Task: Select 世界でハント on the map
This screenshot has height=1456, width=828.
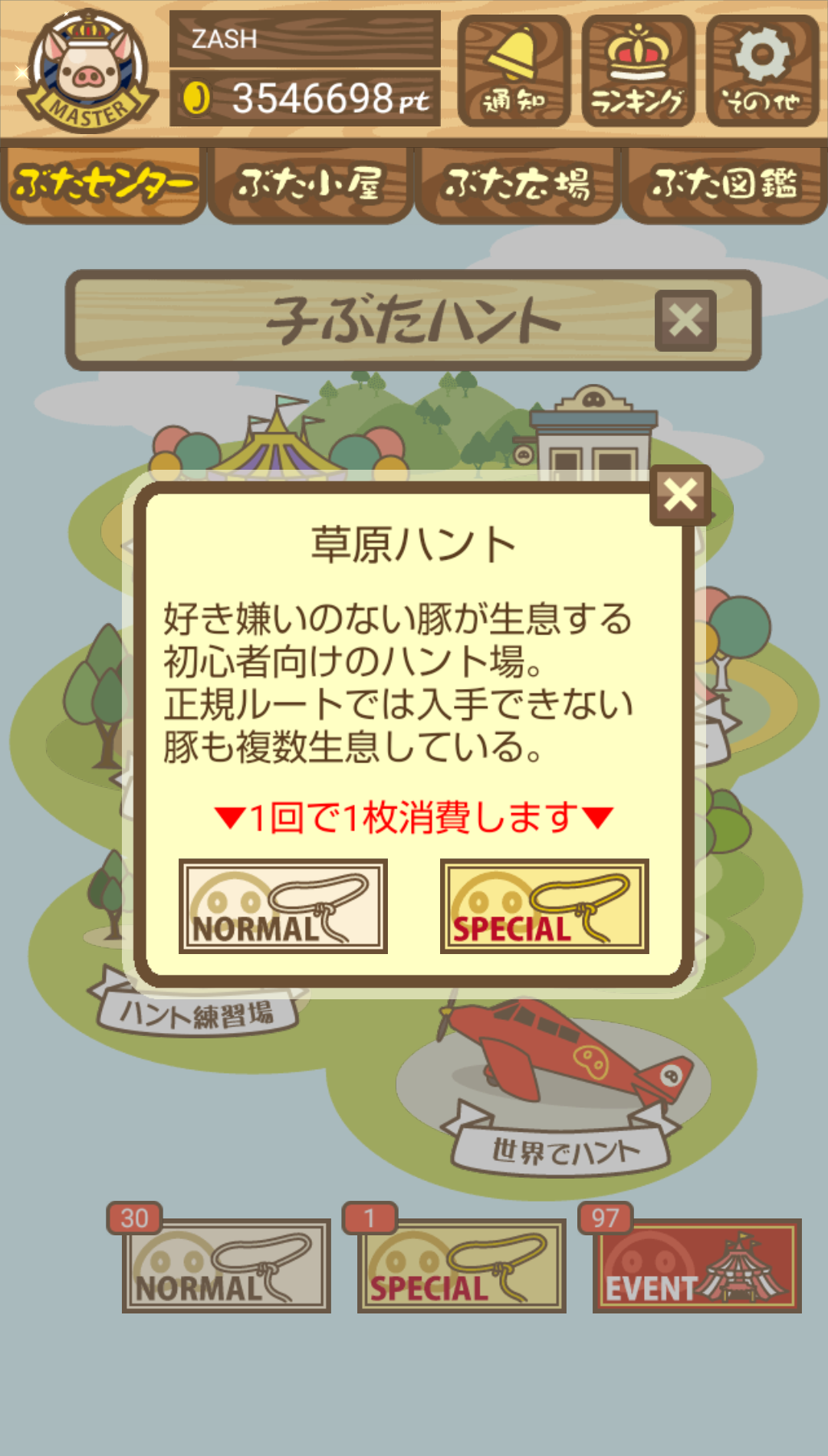Action: coord(563,1149)
